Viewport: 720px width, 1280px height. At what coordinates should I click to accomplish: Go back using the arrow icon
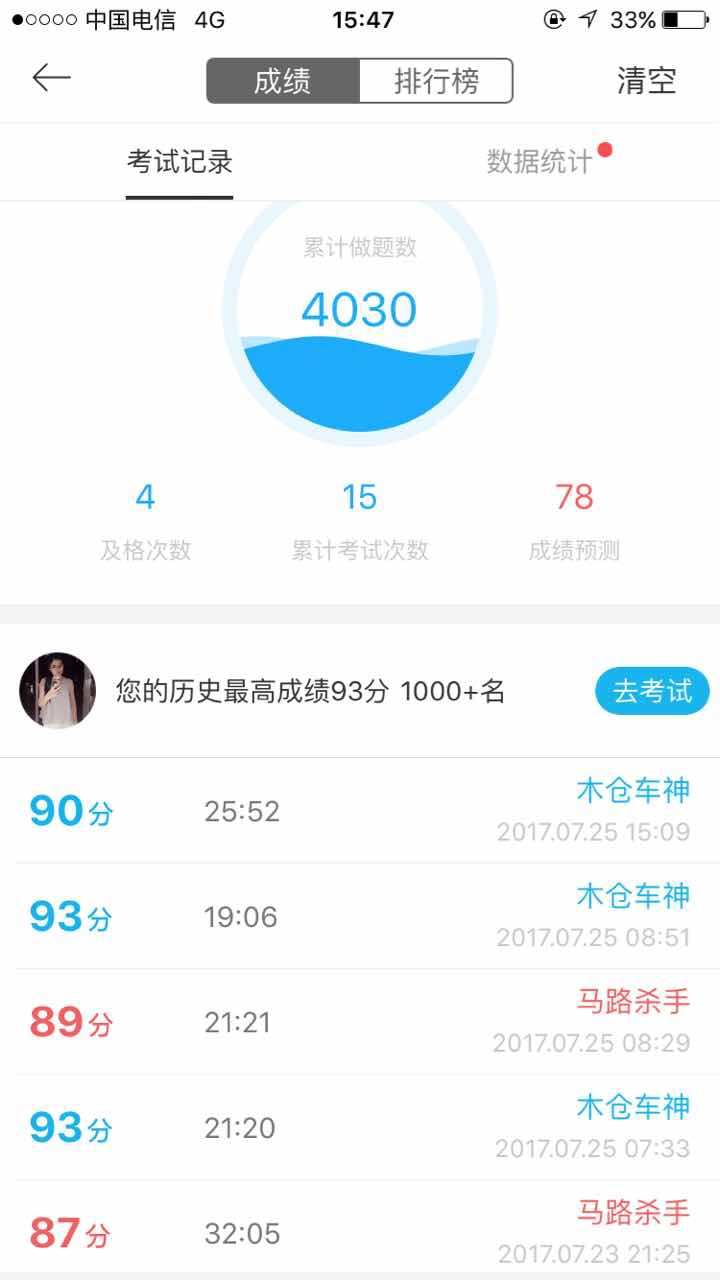(x=52, y=78)
